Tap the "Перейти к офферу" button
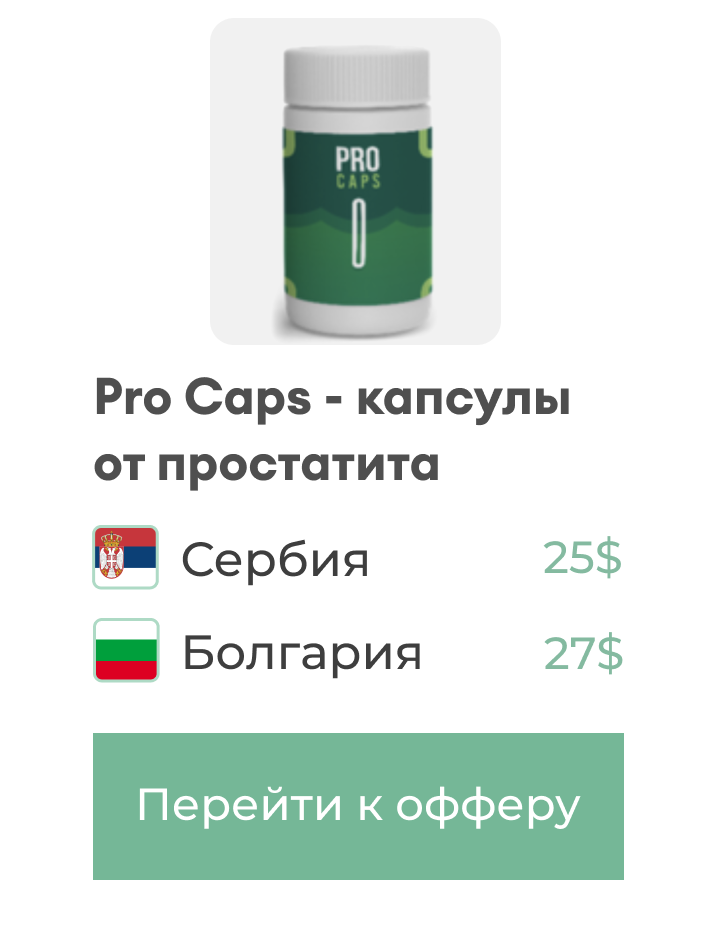Image resolution: width=714 pixels, height=948 pixels. 358,806
